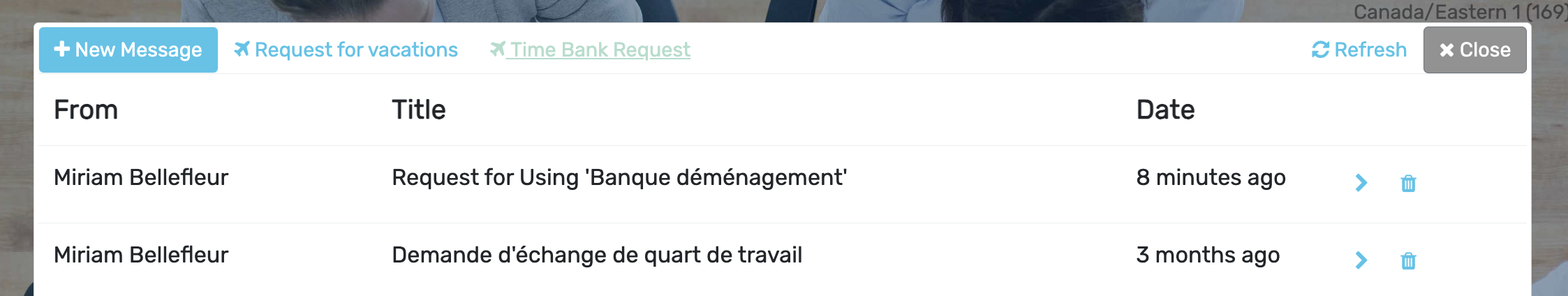Open the Time Bank Request link
Screen dimensions: 1568x296
(591, 50)
